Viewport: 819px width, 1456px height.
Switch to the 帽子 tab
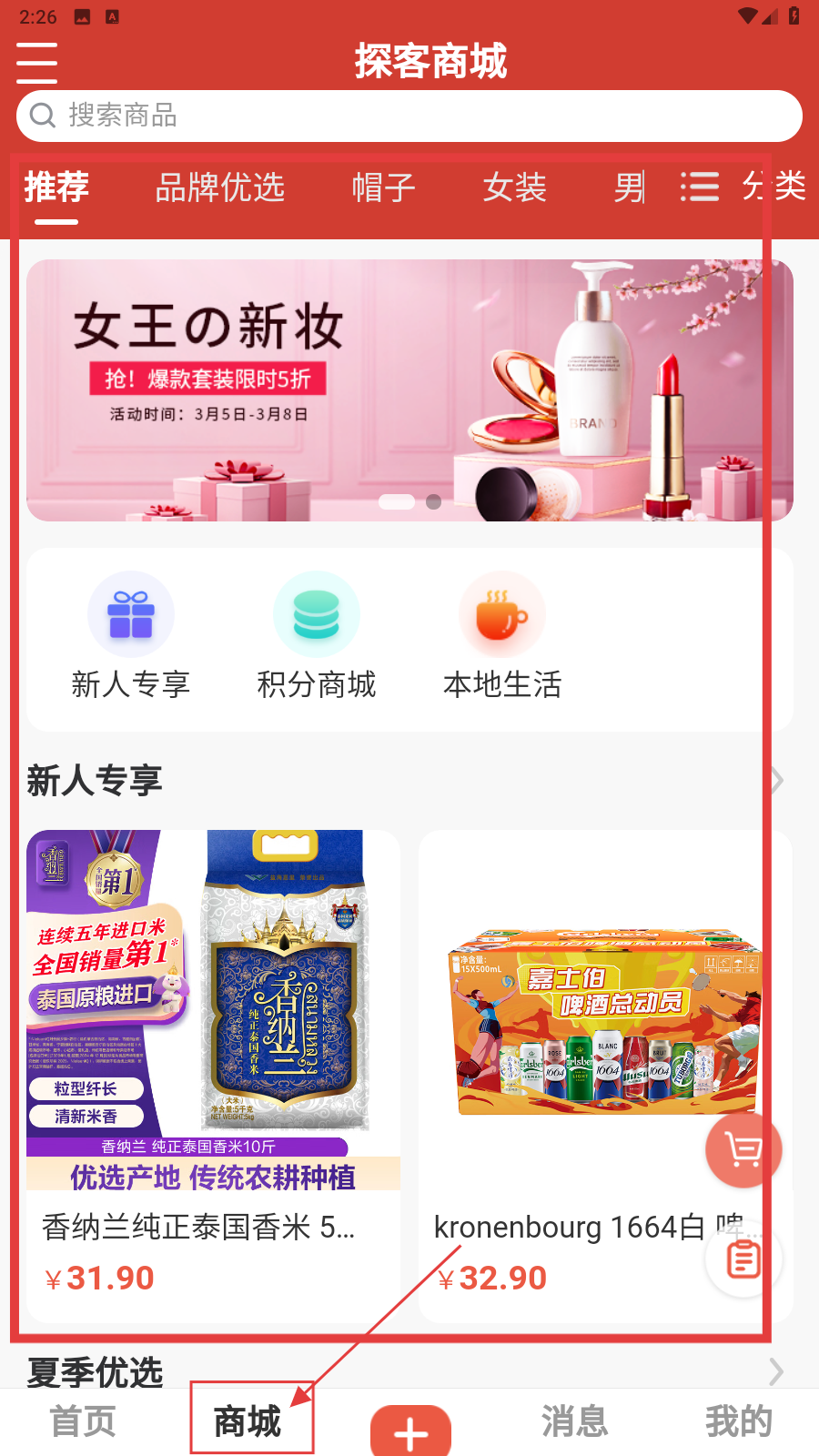[383, 187]
